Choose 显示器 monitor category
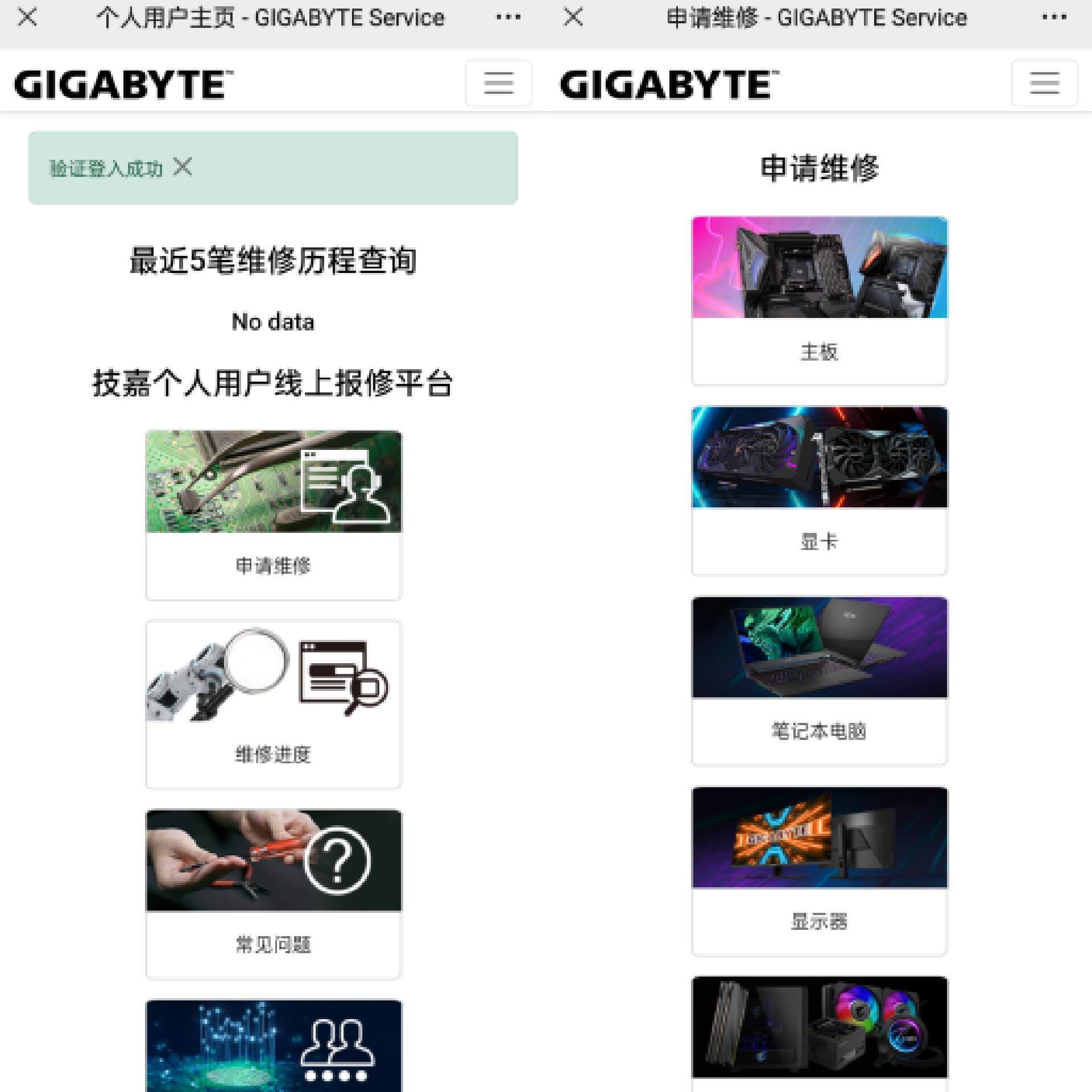The height and width of the screenshot is (1092, 1092). 819,870
